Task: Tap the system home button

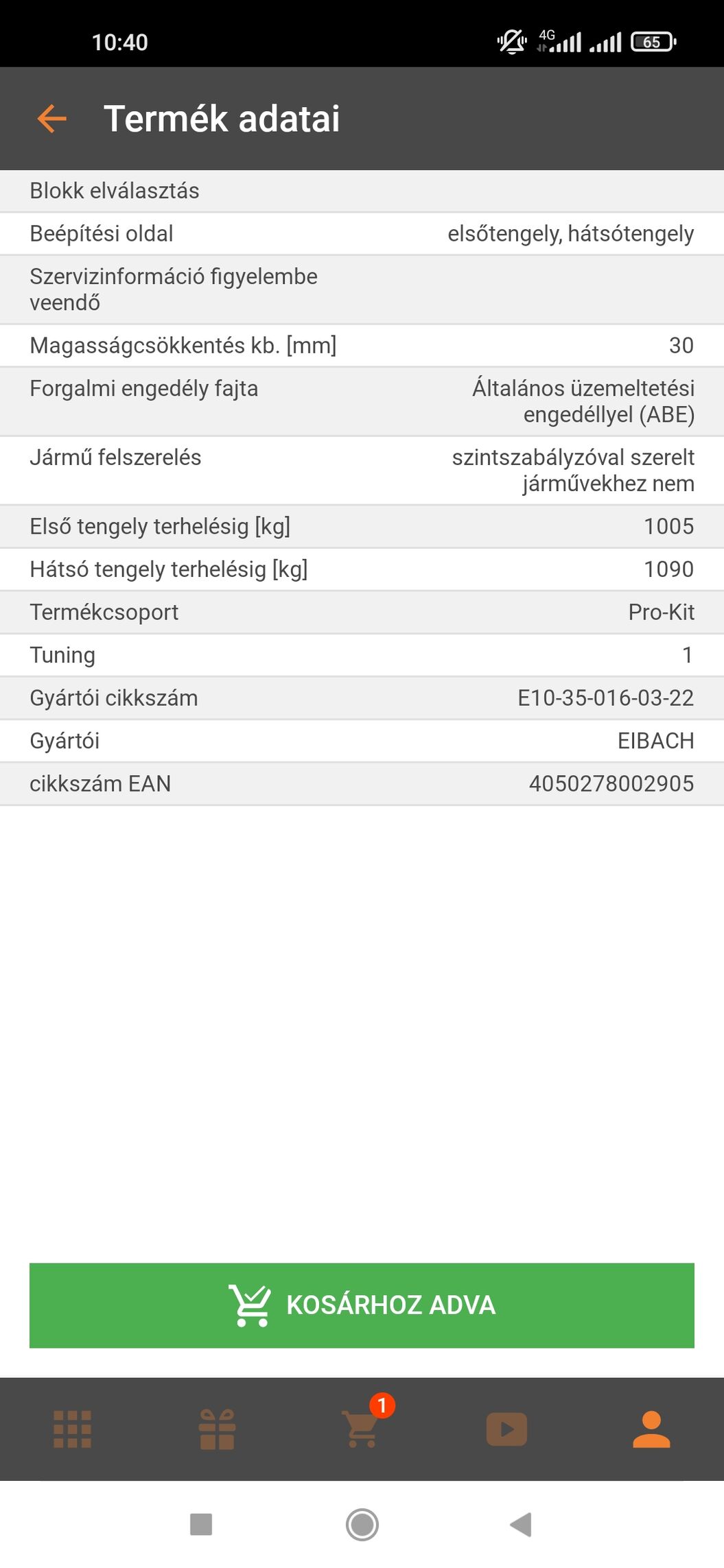Action: pyautogui.click(x=362, y=1525)
